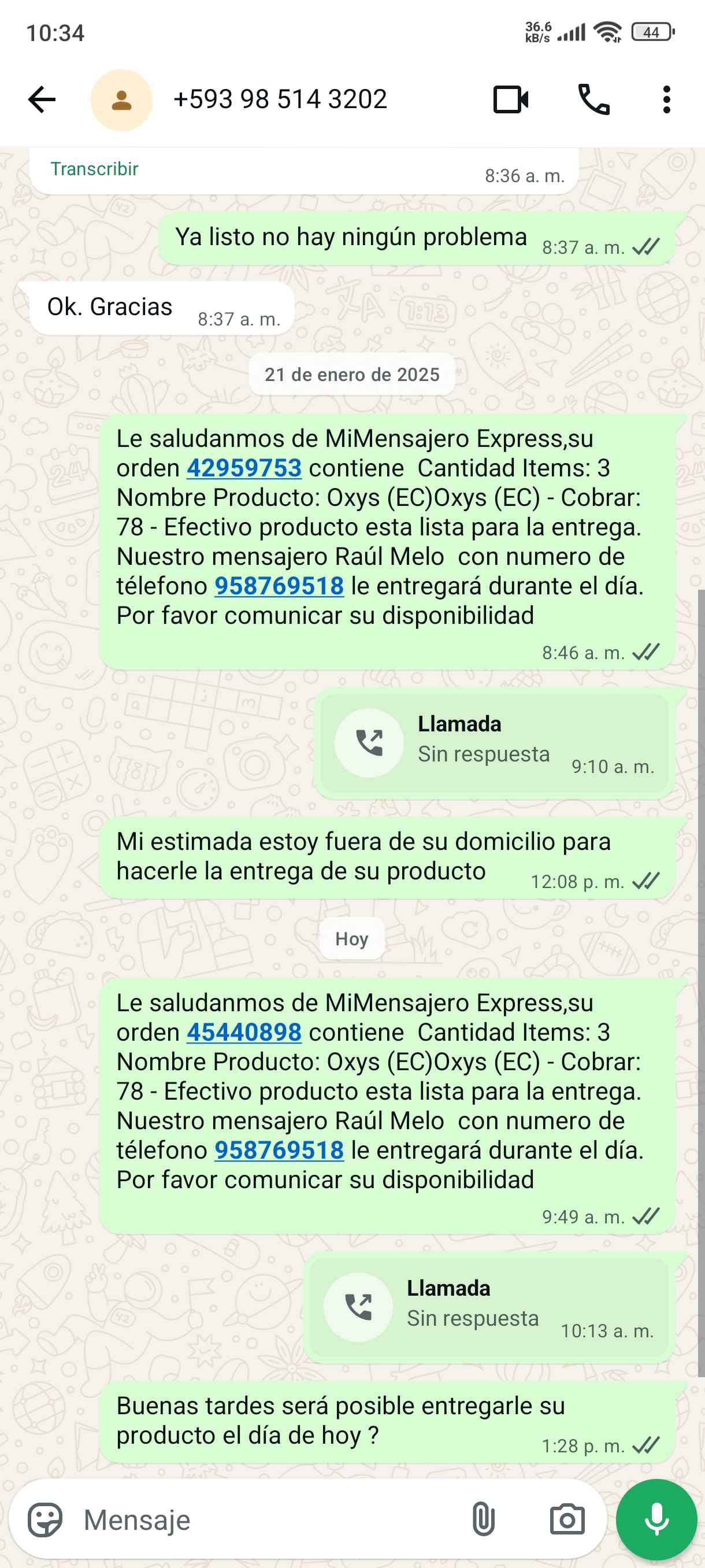
Task: Open the overflow menu
Action: coord(667,100)
